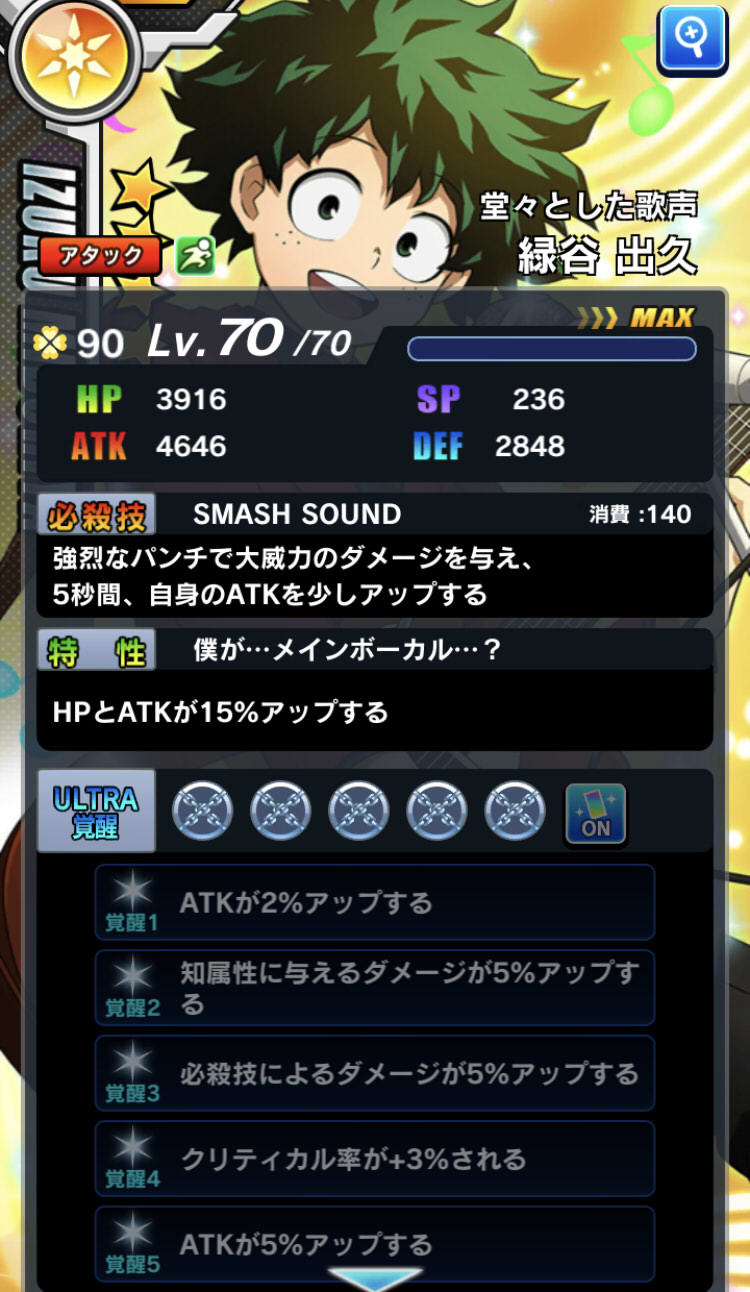Expand the list with the down arrow
The image size is (750, 1292).
pos(374,1277)
